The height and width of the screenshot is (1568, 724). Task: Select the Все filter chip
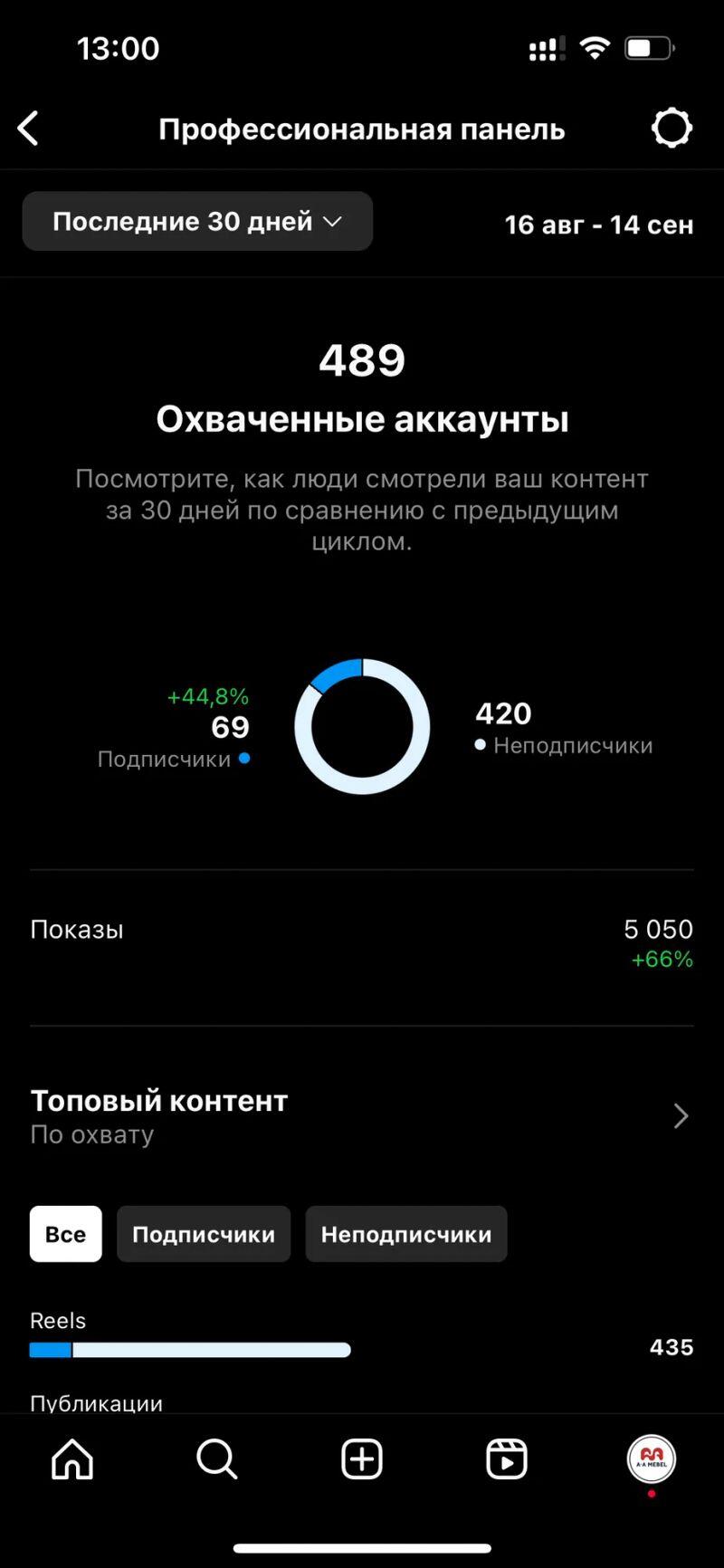[x=66, y=1234]
